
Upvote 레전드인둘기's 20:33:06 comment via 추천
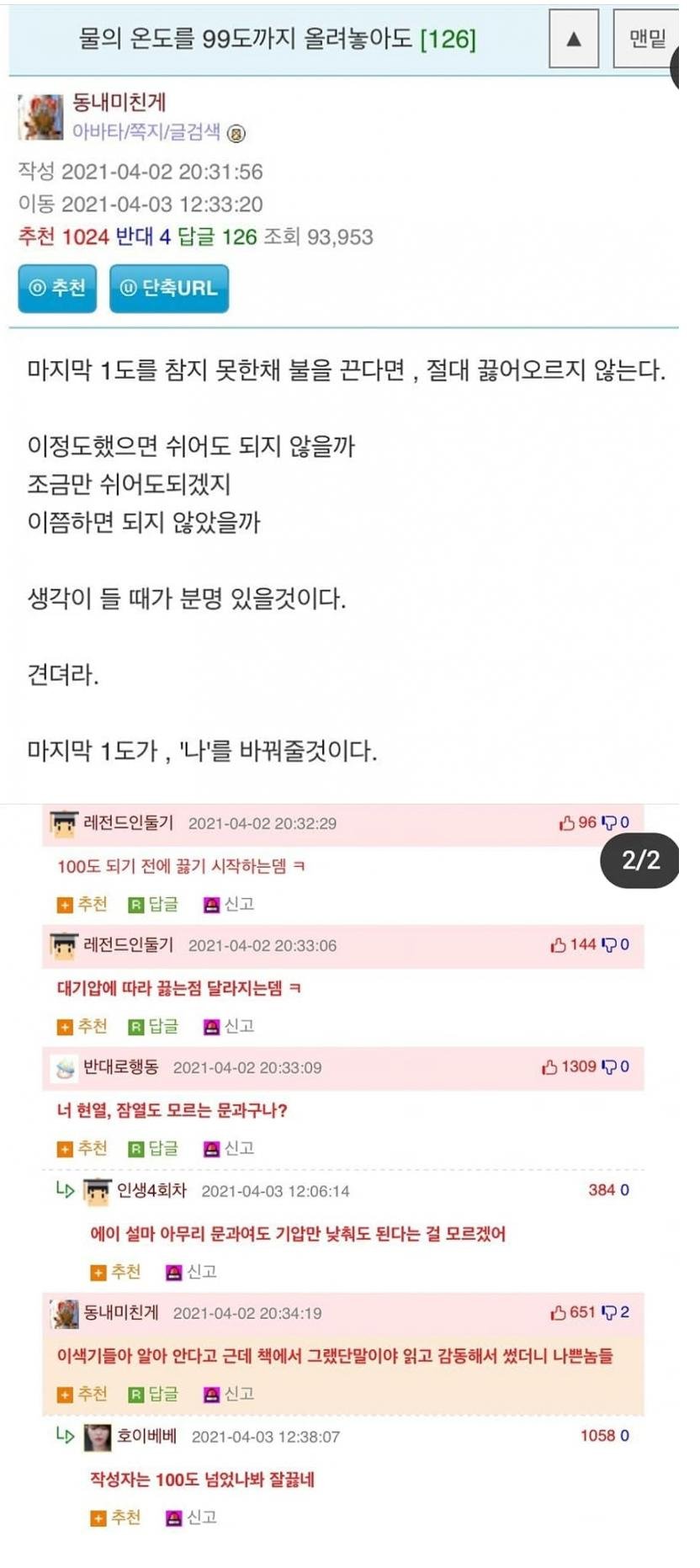pyautogui.click(x=82, y=1026)
